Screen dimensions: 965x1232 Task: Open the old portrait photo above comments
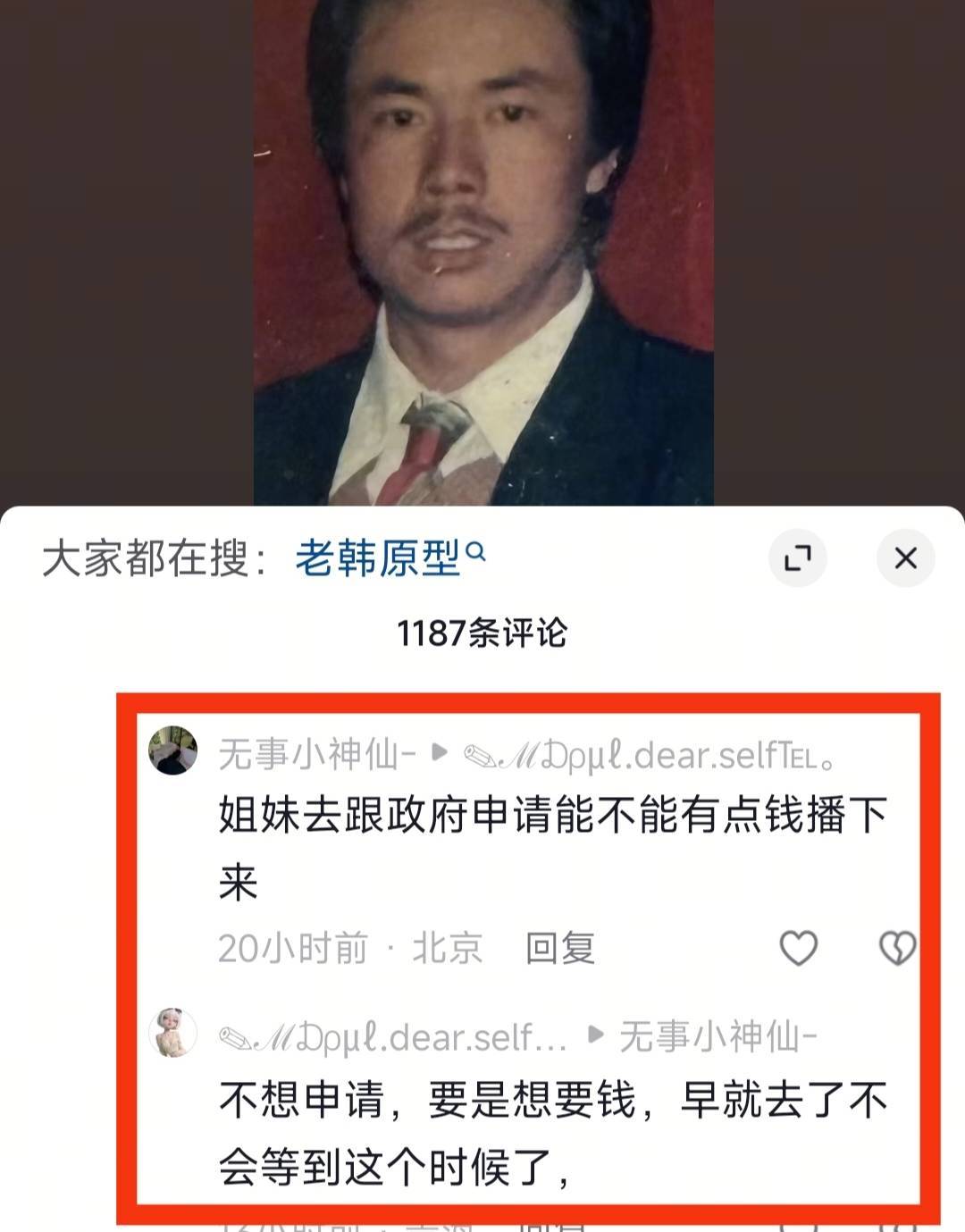pos(482,252)
